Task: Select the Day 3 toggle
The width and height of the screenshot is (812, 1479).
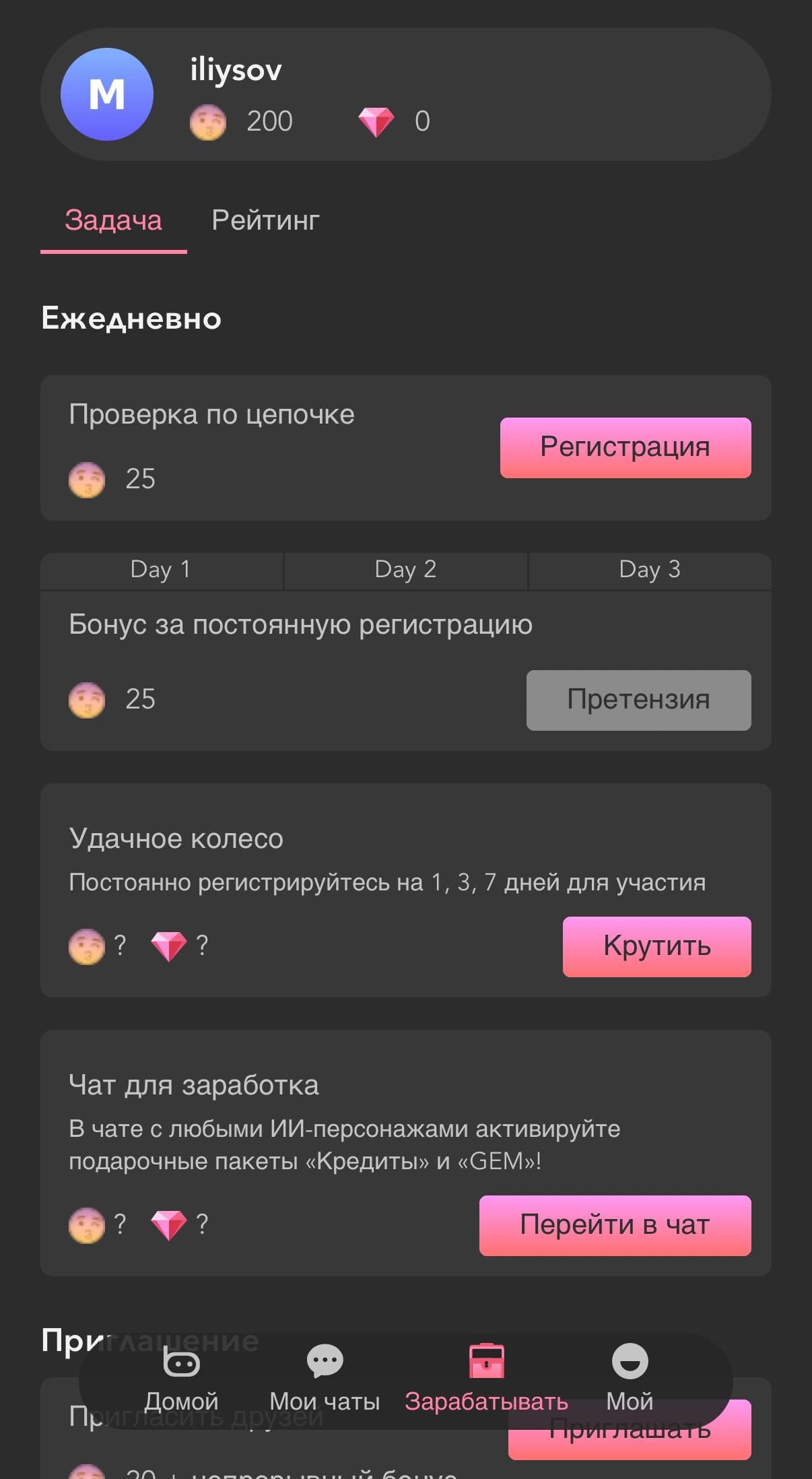Action: (650, 570)
